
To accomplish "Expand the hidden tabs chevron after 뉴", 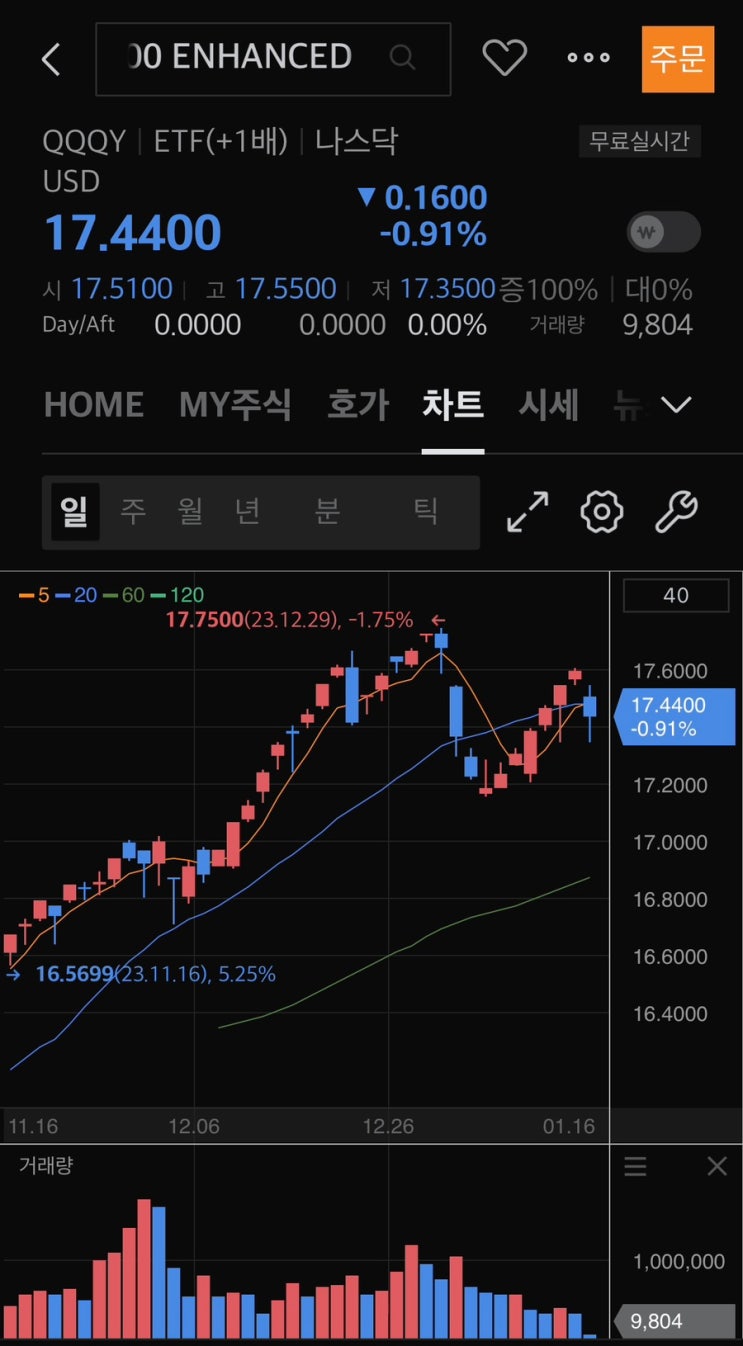I will [x=676, y=405].
